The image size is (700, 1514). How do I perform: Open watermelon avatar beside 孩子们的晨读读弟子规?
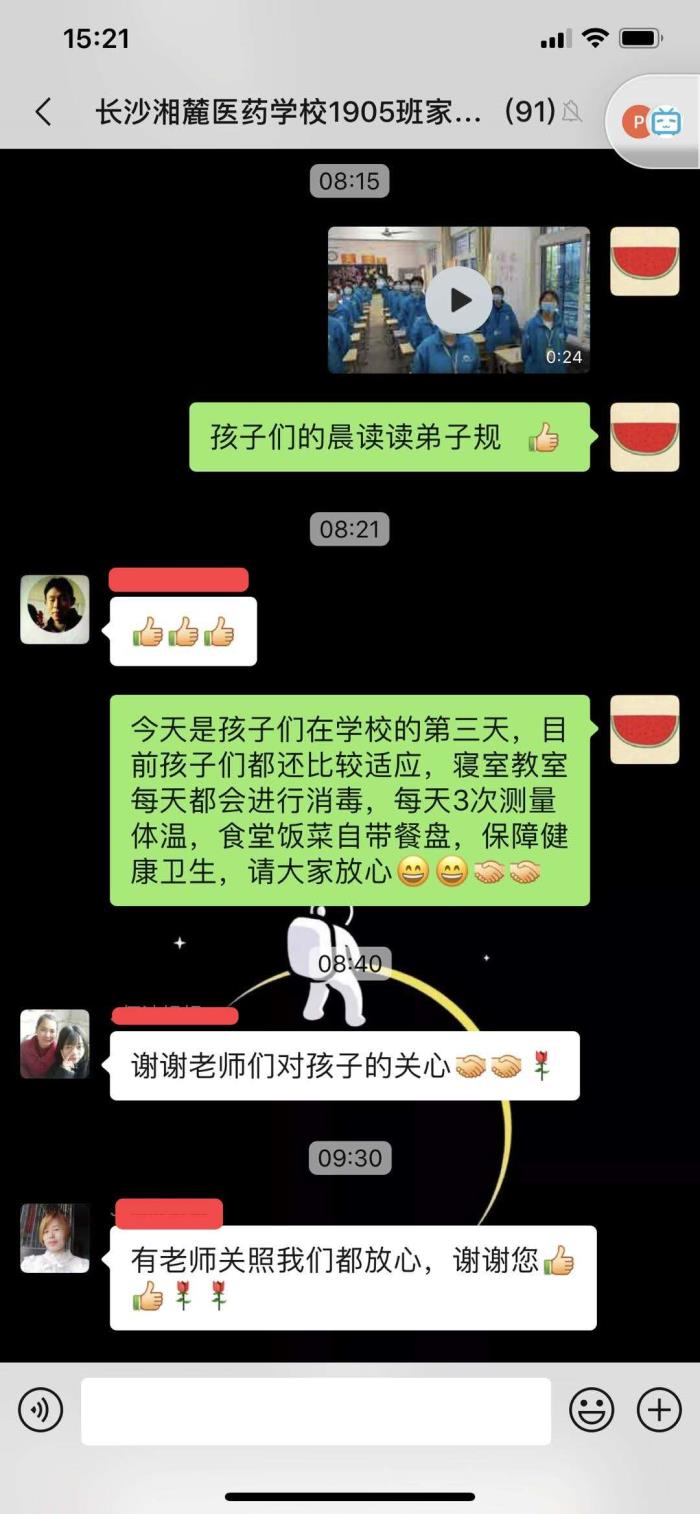pyautogui.click(x=644, y=437)
